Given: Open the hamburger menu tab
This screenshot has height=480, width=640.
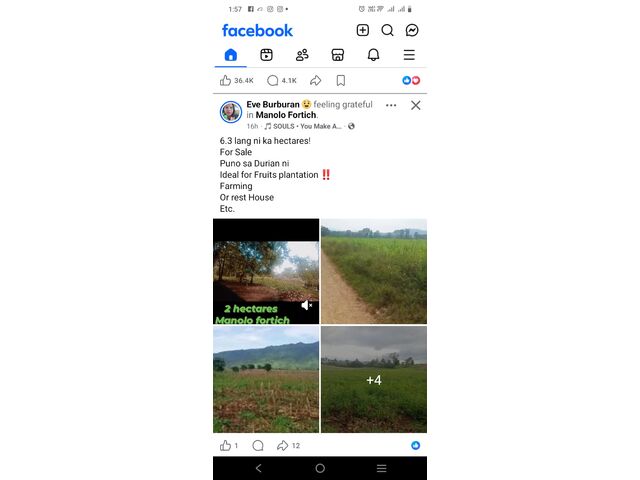Looking at the screenshot, I should [409, 55].
